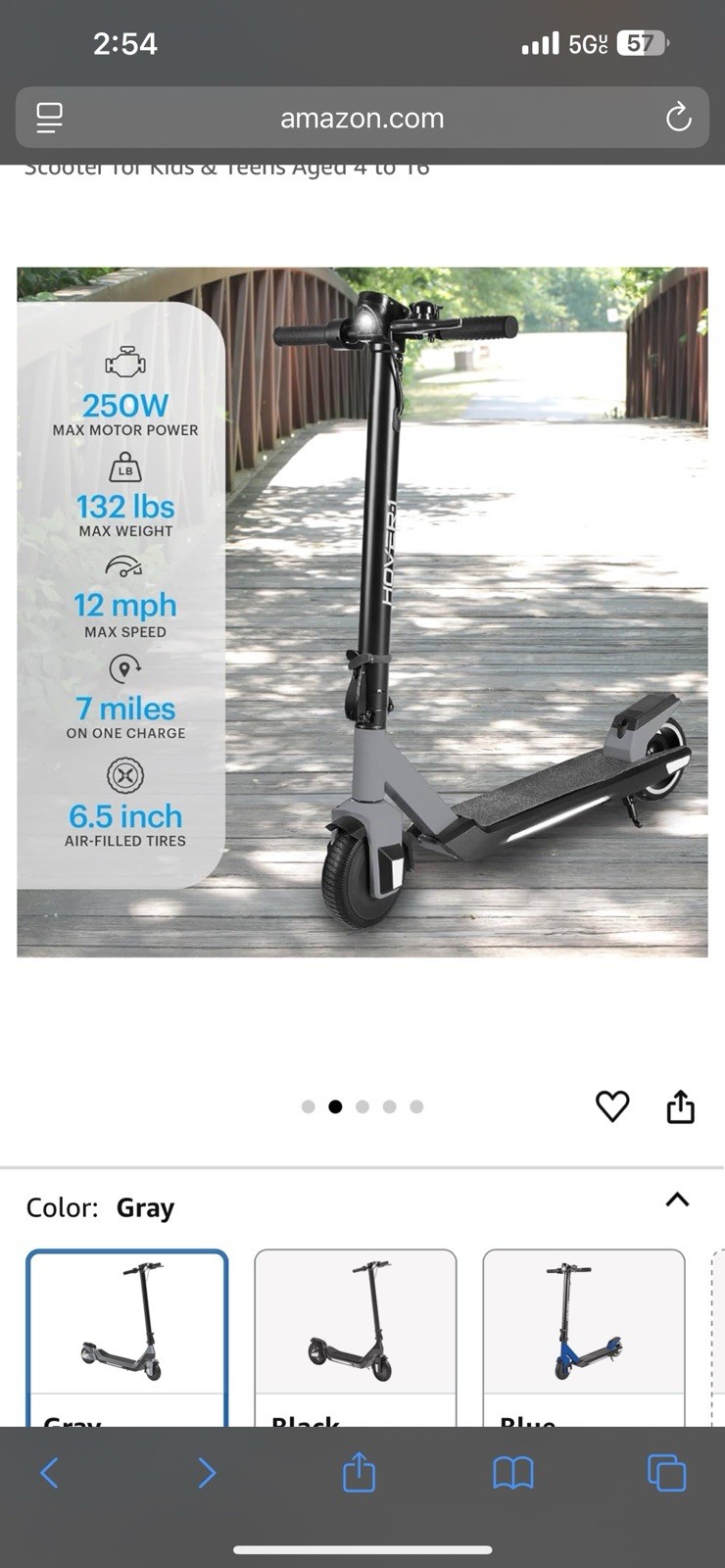Collapse the Color section
Viewport: 725px width, 1568px height.
[x=677, y=1200]
